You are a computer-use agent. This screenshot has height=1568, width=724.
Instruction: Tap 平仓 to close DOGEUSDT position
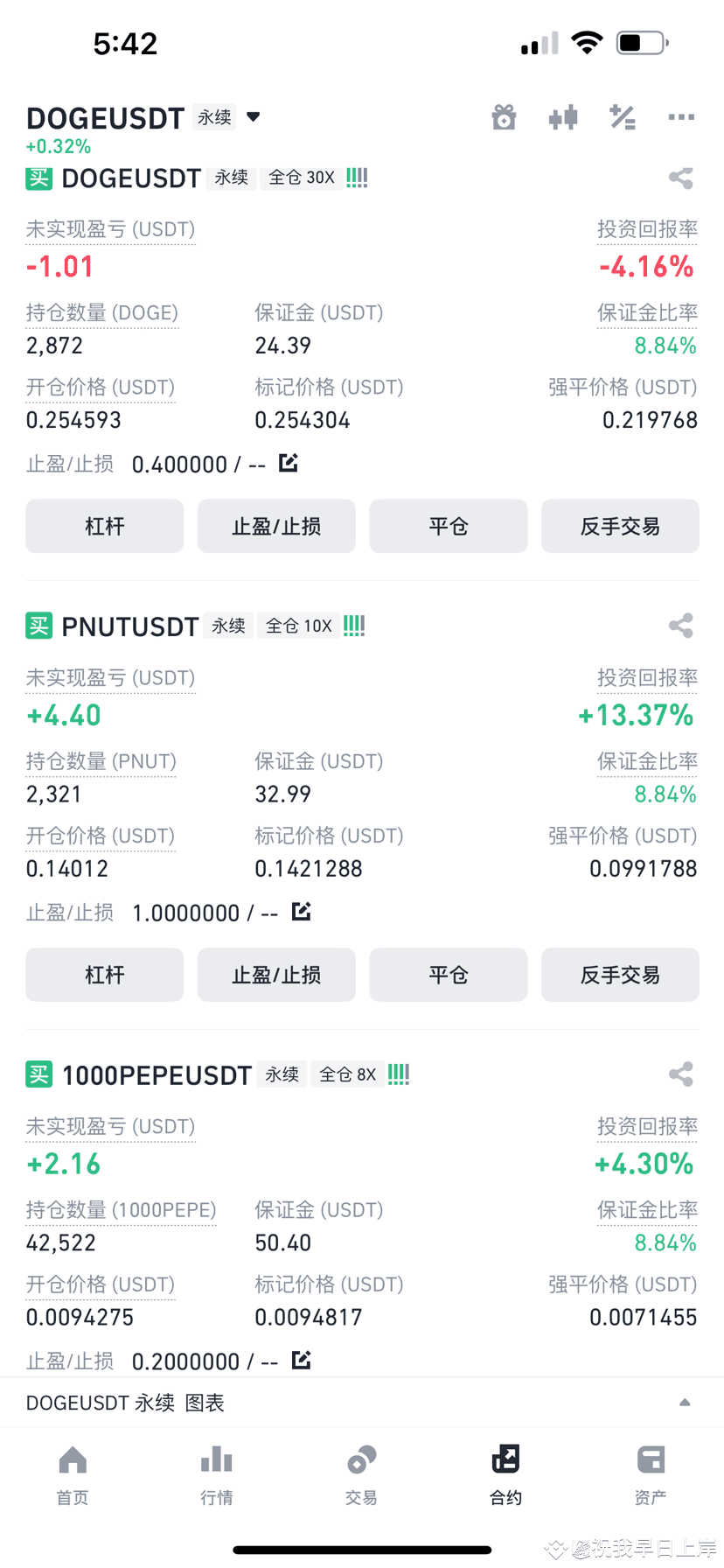[448, 526]
